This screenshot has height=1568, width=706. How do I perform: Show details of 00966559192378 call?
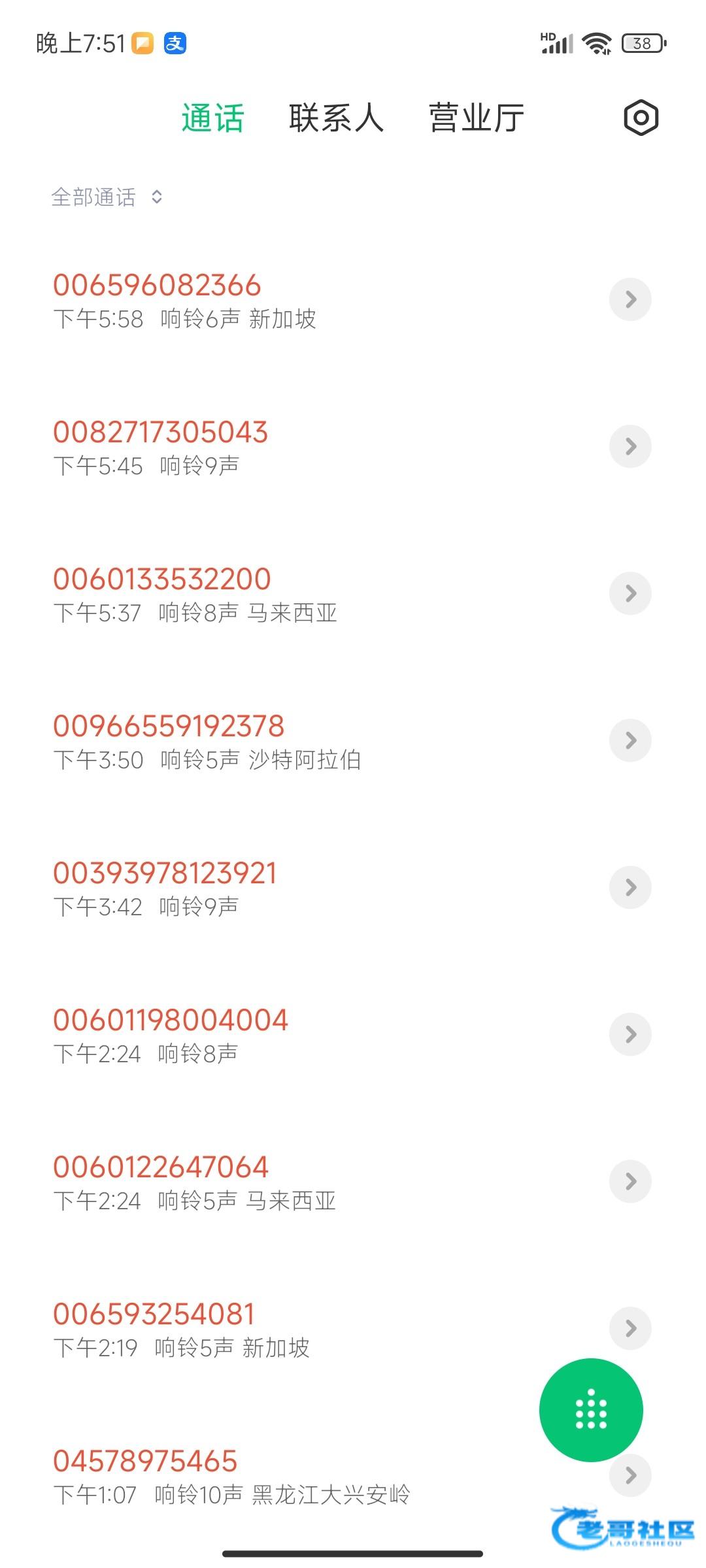(x=630, y=740)
